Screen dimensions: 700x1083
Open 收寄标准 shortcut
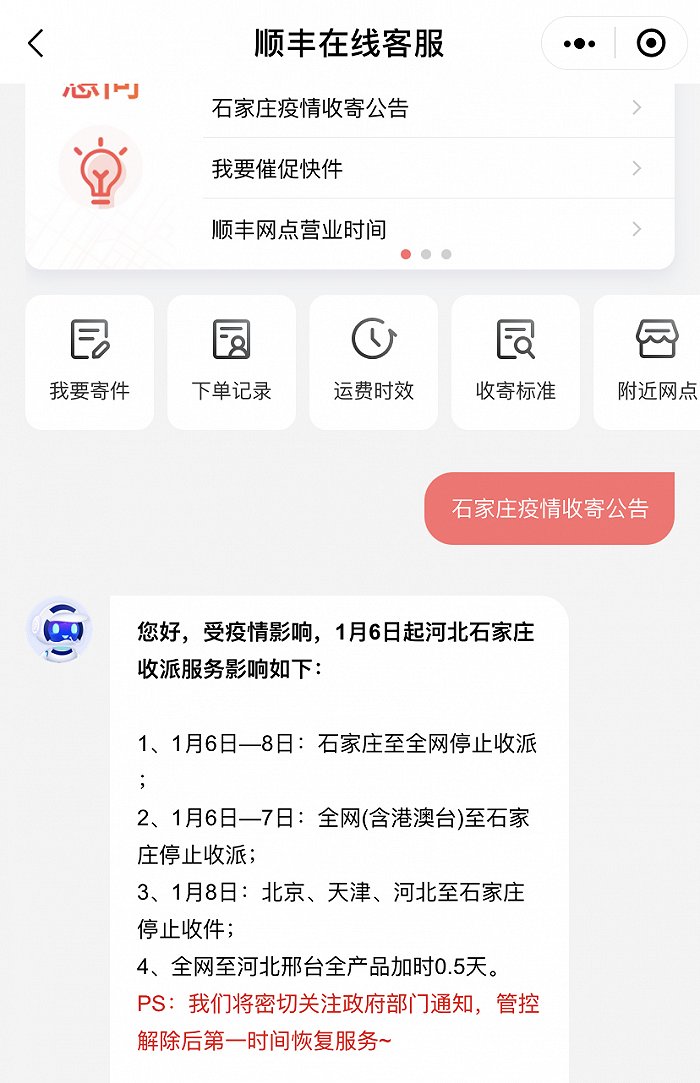(515, 362)
